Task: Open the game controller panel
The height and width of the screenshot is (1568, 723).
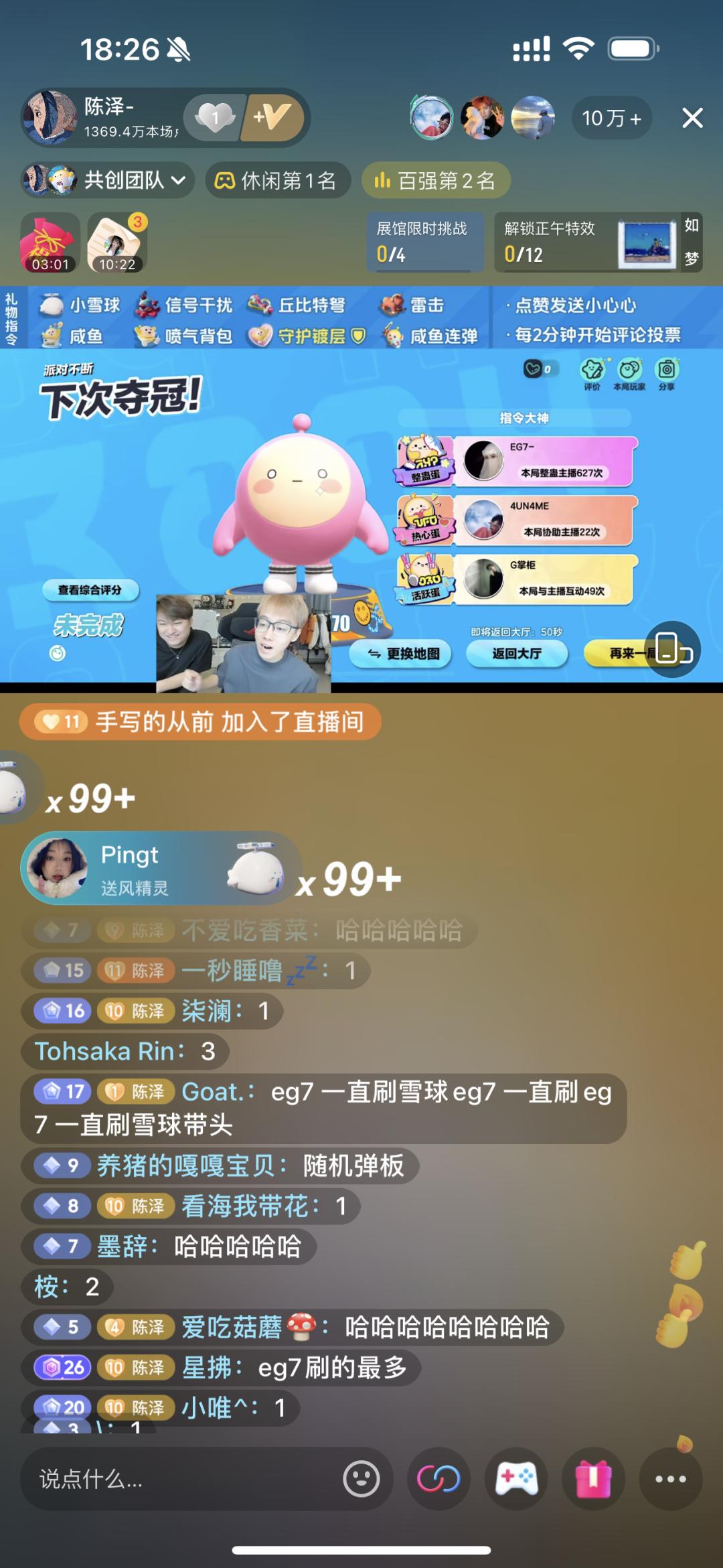Action: (516, 1479)
